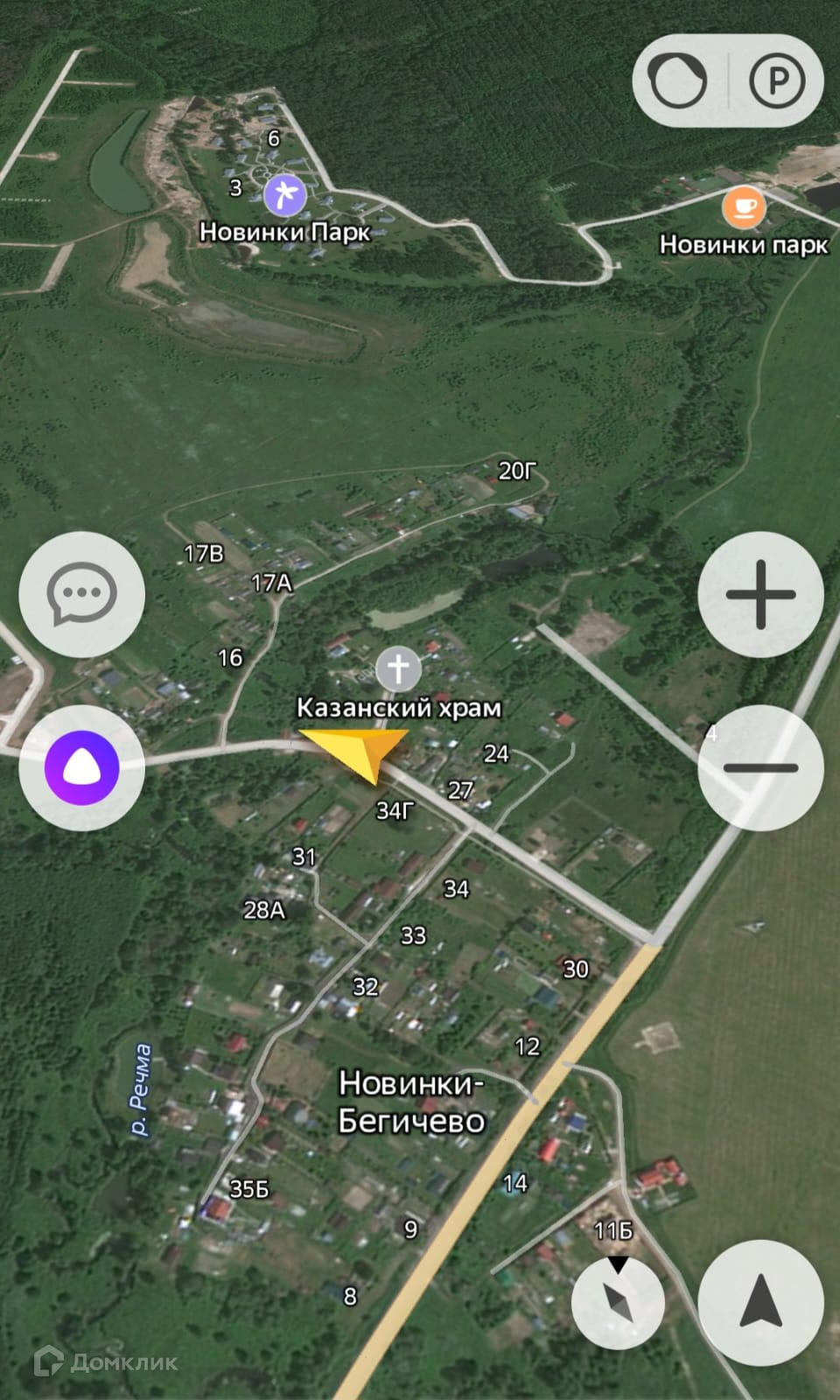Center the map on my location
Image resolution: width=840 pixels, height=1400 pixels.
tap(760, 1301)
